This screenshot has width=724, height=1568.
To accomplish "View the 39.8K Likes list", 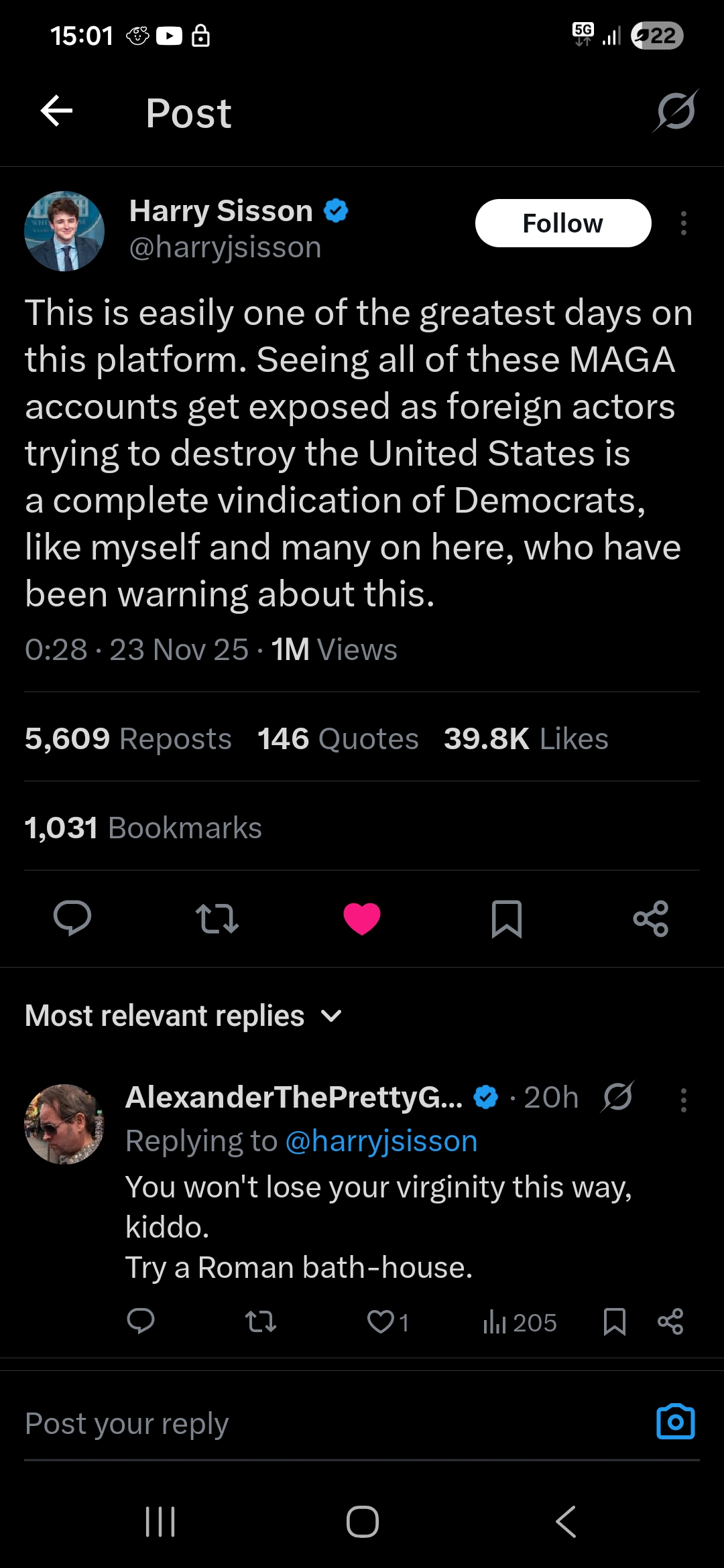I will [x=526, y=738].
